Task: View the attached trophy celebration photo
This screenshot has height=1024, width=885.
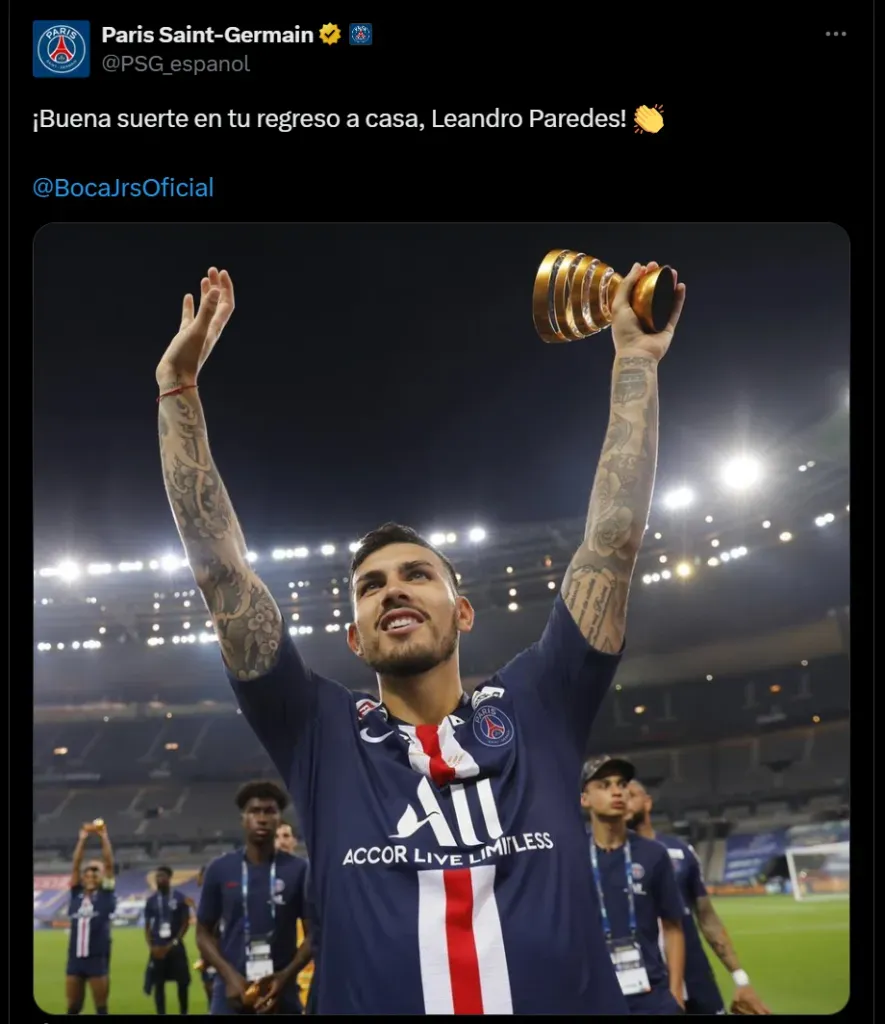Action: point(441,618)
